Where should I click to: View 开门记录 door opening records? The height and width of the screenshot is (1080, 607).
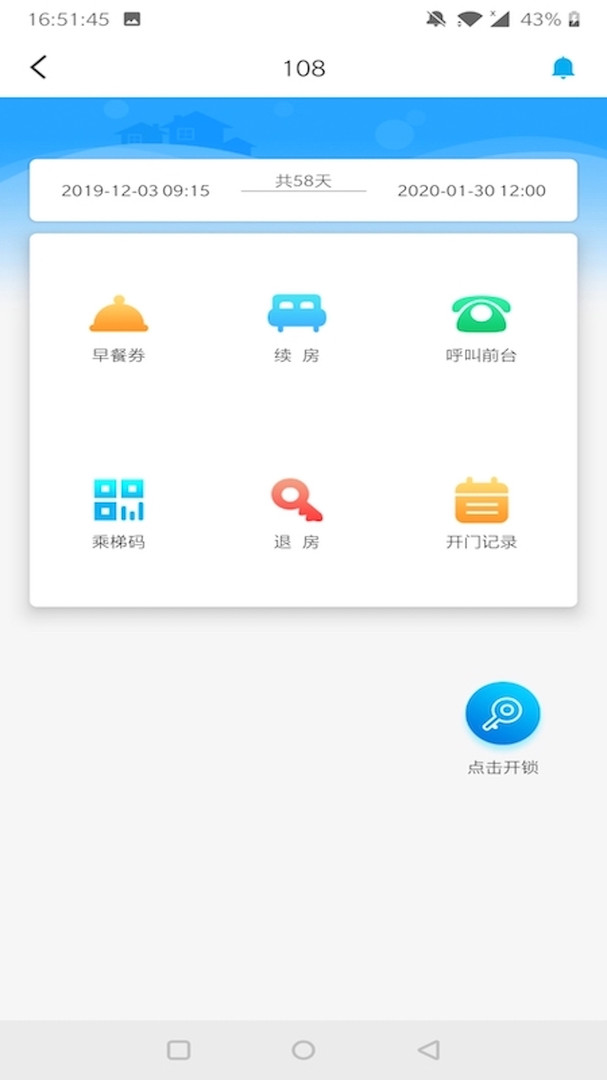[481, 514]
